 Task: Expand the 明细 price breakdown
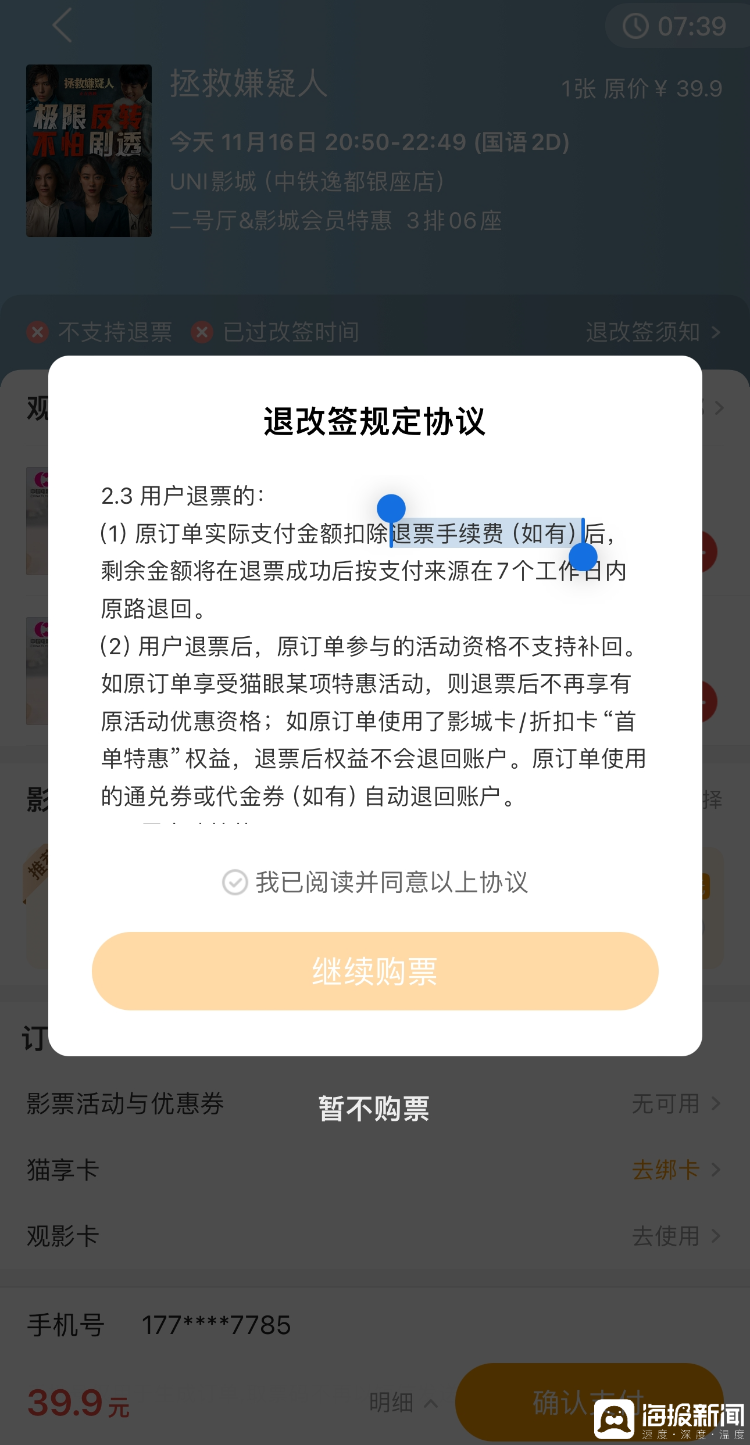coord(402,1402)
